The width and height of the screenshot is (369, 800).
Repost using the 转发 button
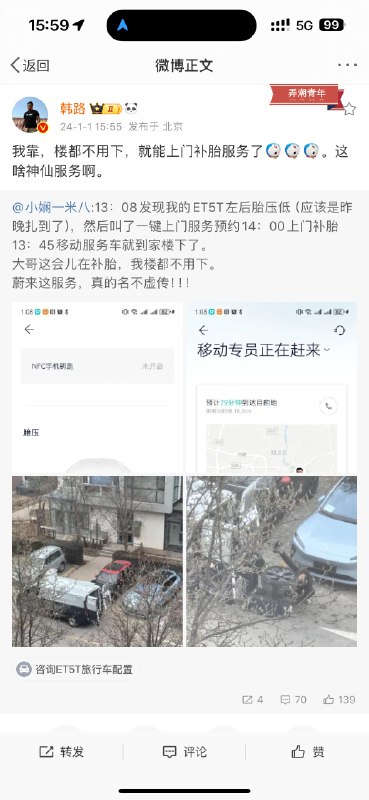[x=61, y=752]
